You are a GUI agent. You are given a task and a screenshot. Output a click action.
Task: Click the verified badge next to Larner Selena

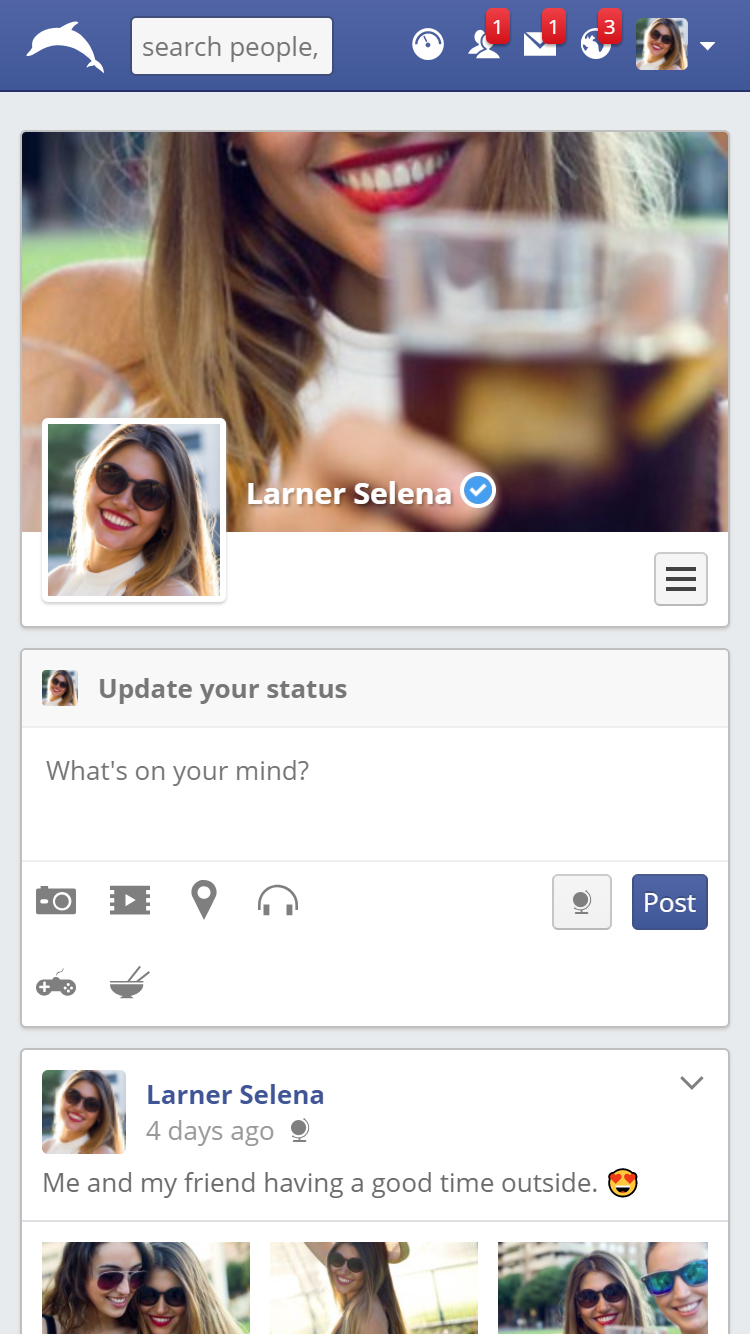click(477, 490)
